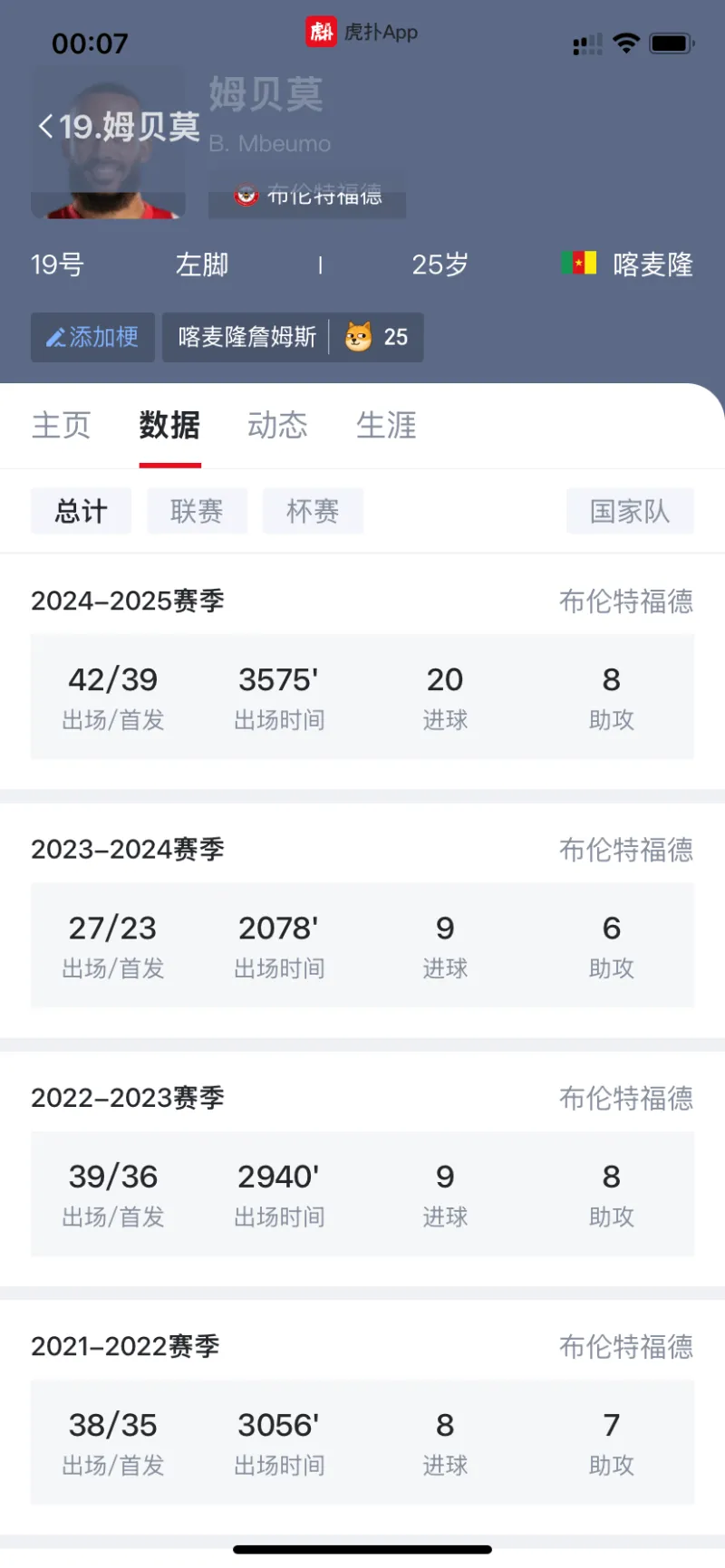Return to 虎扑App via status bar pill
The width and height of the screenshot is (725, 1568).
coord(362,33)
